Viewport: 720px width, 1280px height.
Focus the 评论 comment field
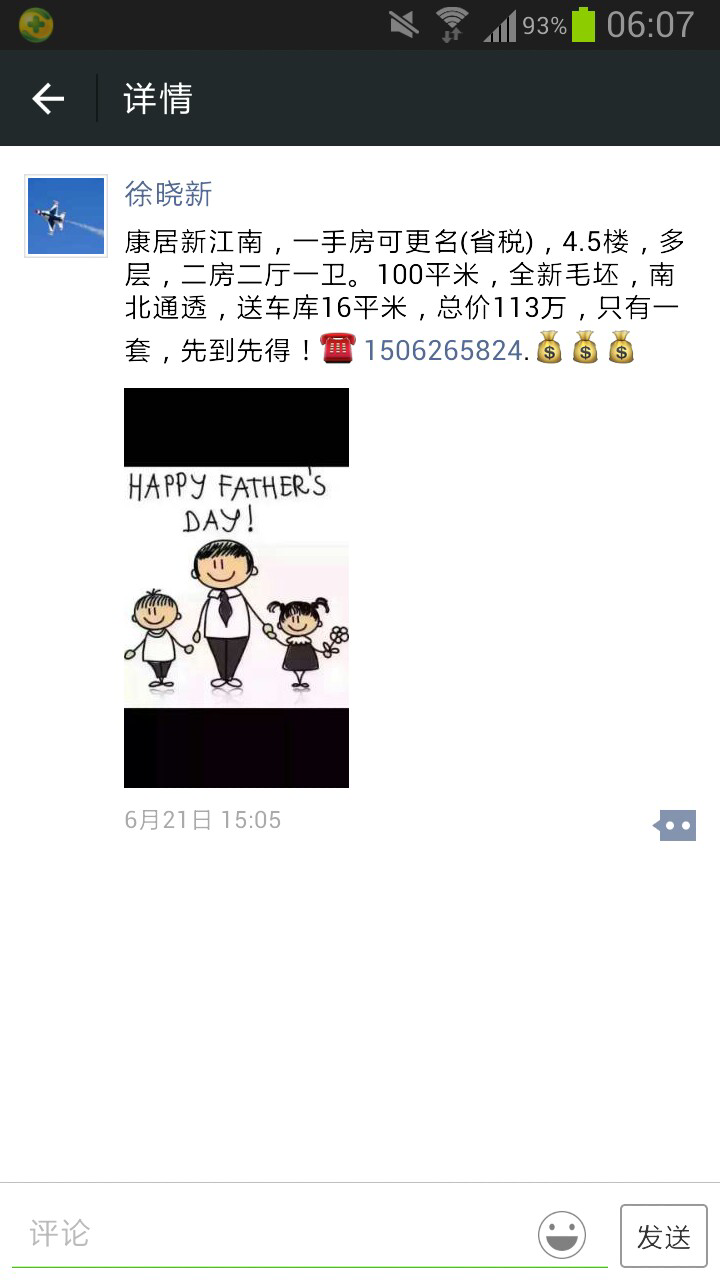pyautogui.click(x=270, y=1233)
